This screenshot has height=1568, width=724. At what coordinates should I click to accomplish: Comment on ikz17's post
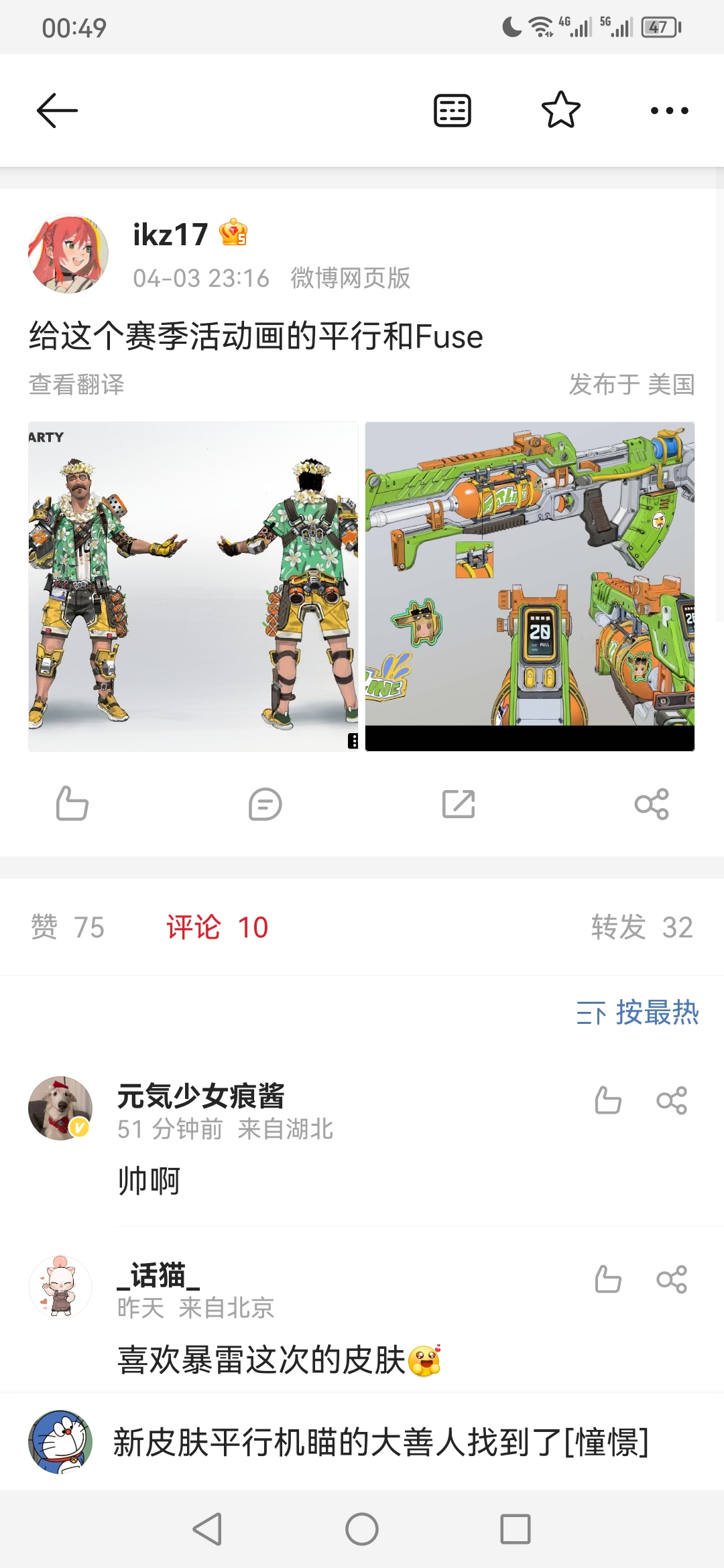(265, 803)
